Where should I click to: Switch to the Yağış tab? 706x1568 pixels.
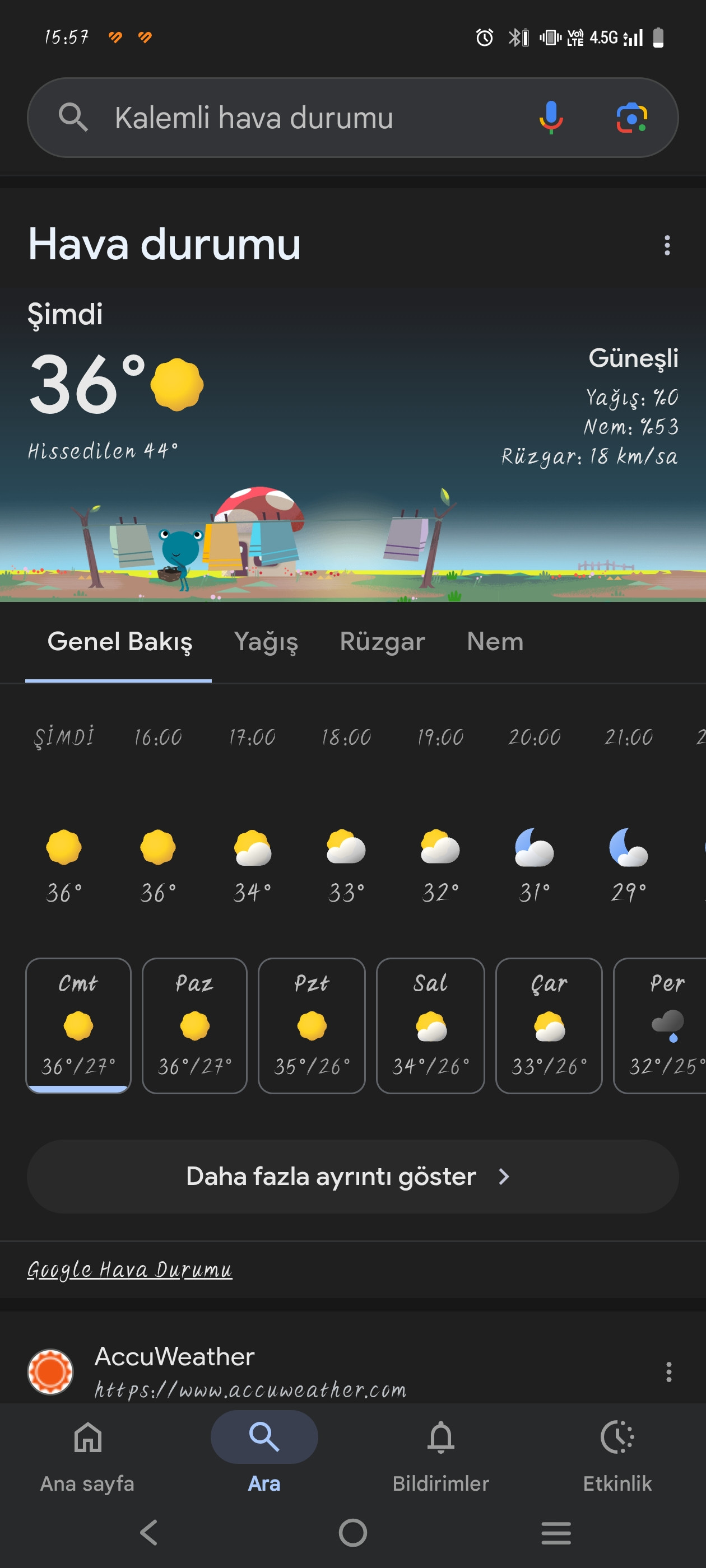[266, 642]
